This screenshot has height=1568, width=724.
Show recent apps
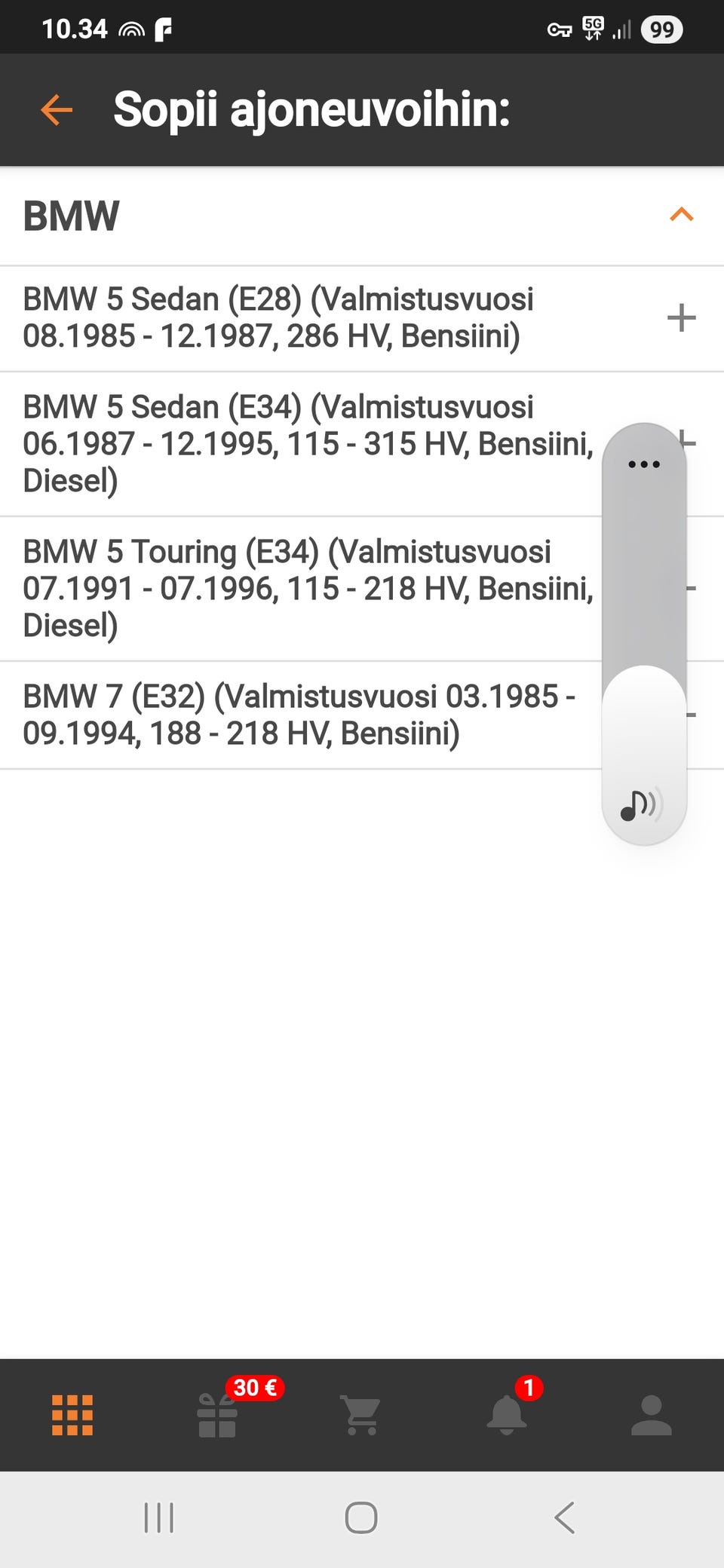pos(159,1517)
